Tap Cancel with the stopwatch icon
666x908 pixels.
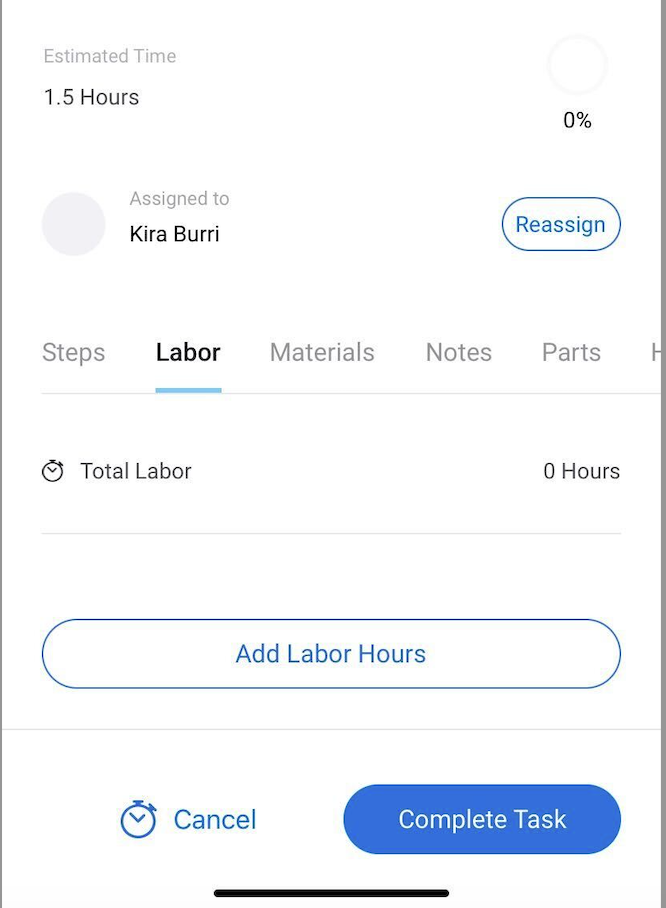(x=189, y=820)
